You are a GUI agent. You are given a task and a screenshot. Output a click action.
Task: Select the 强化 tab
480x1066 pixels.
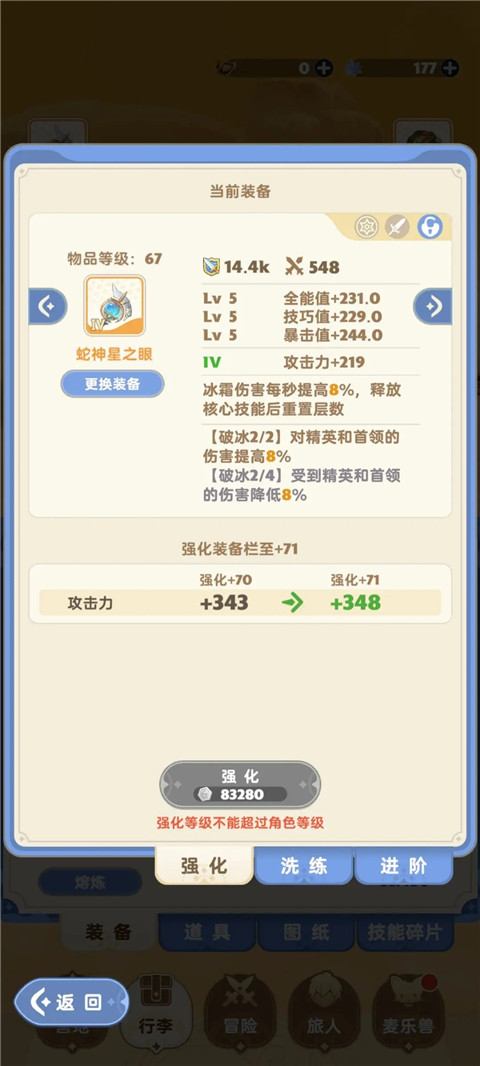tap(204, 865)
